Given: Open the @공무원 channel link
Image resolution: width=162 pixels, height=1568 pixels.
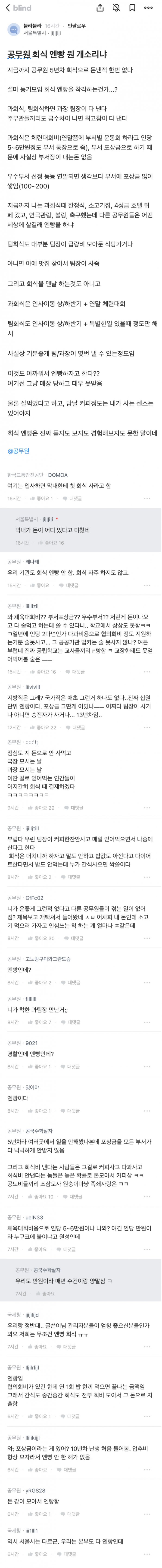Looking at the screenshot, I should click(18, 451).
